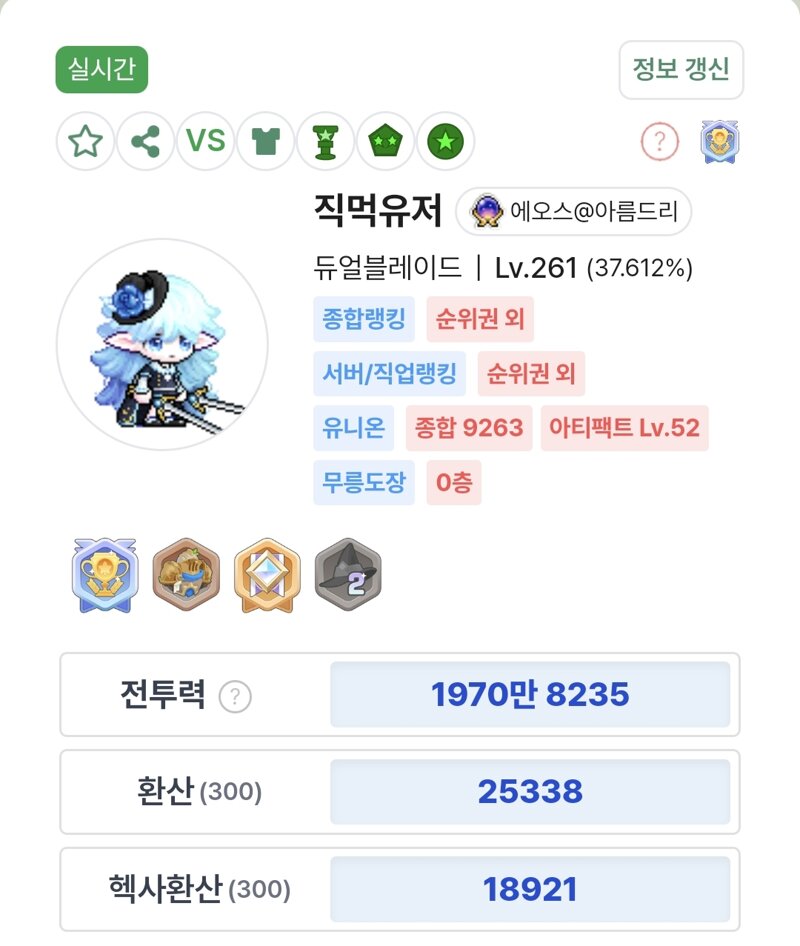Screen dimensions: 800x946
Task: Show the 전투력 help tooltip
Action: [x=235, y=696]
